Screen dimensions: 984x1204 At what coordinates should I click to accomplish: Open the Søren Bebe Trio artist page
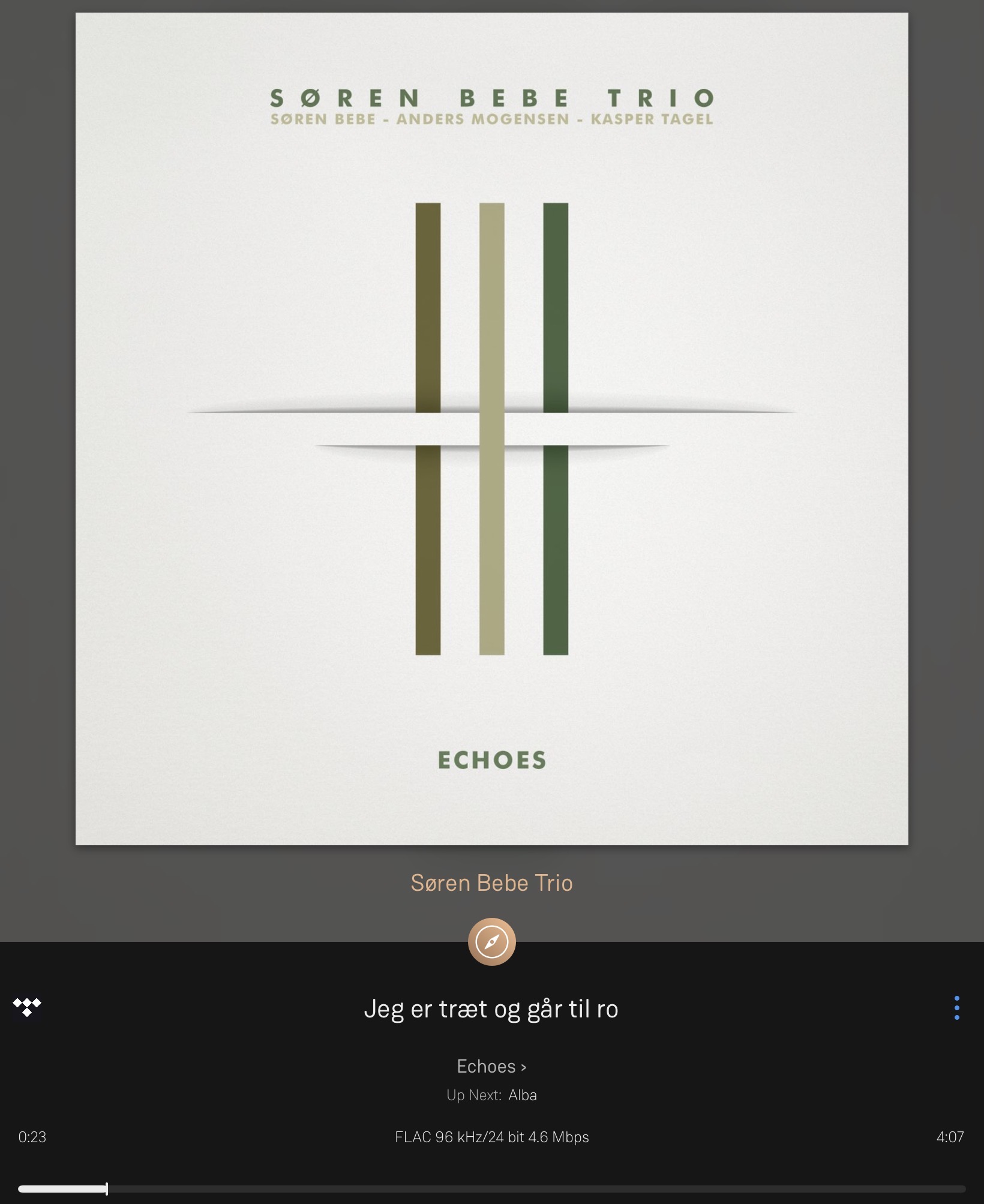491,883
